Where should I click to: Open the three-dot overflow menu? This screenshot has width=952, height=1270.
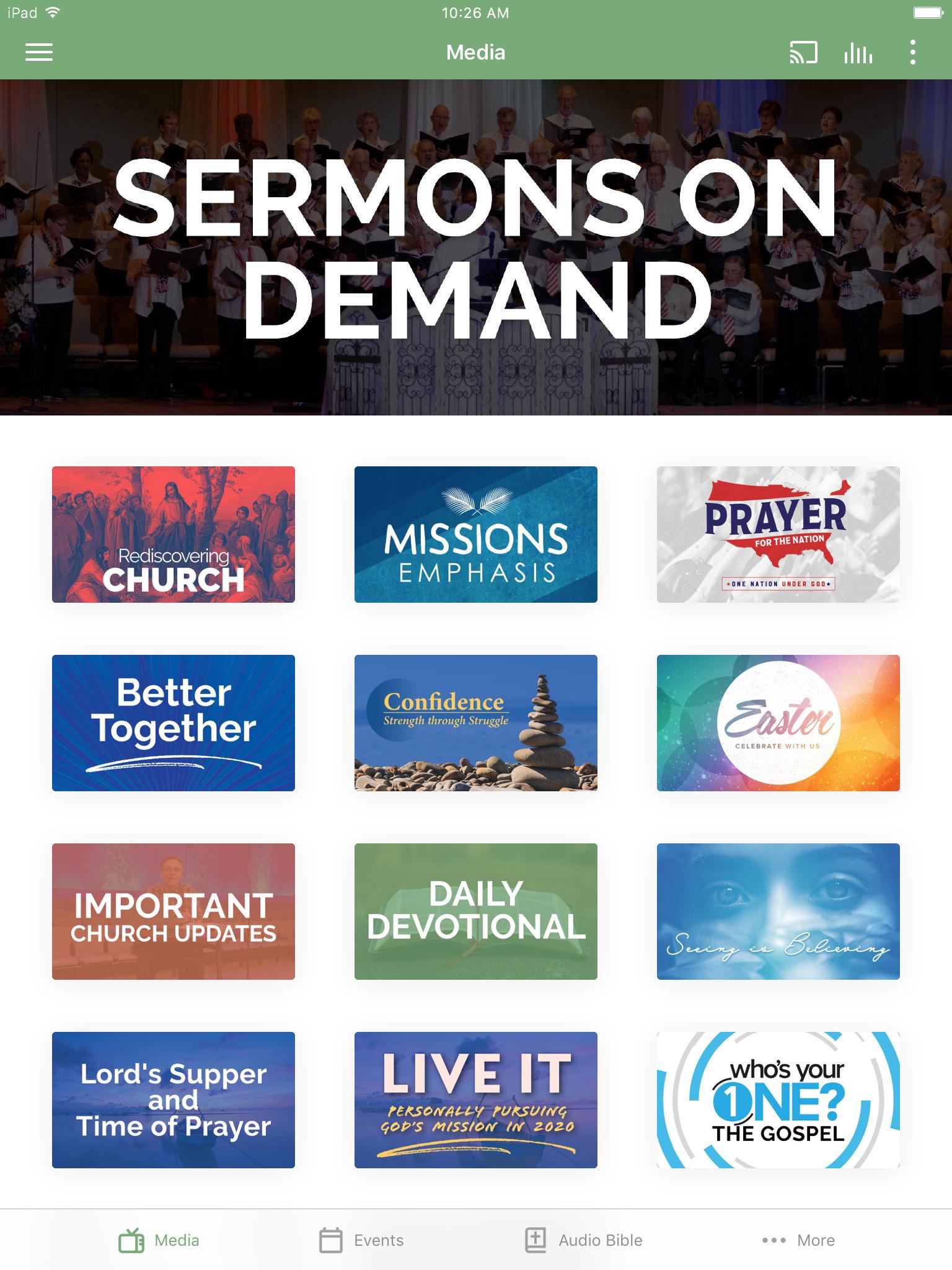(912, 53)
